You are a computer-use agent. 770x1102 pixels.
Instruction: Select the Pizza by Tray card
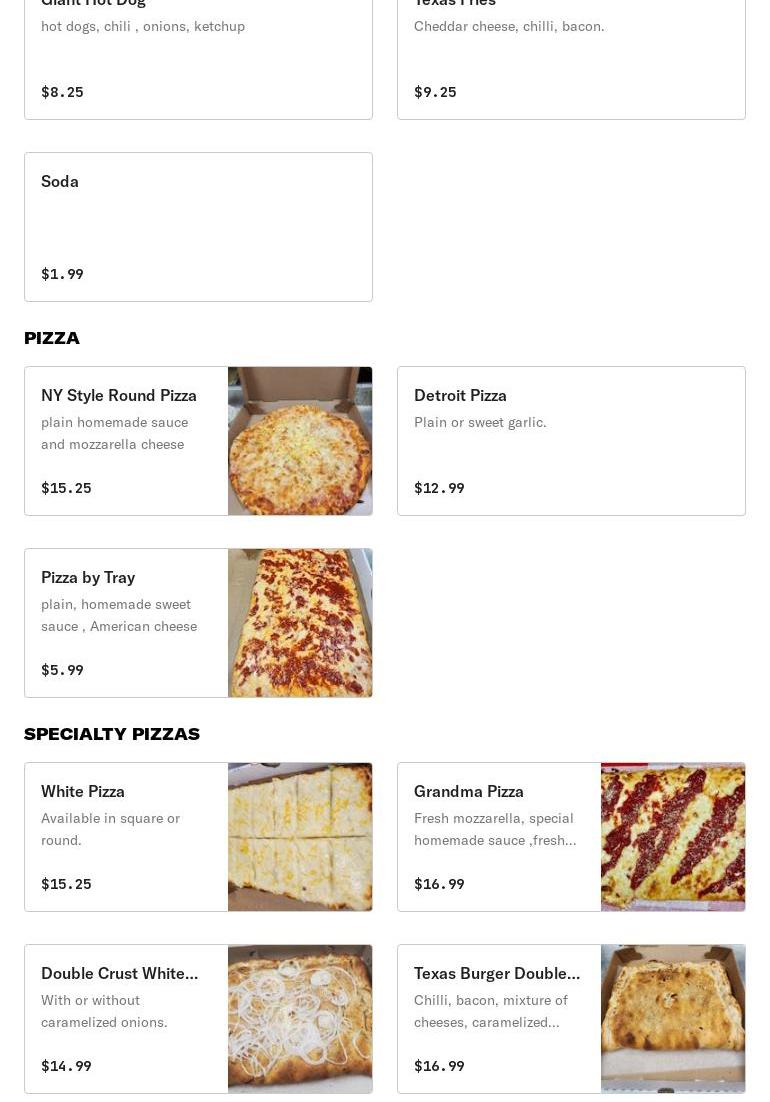pyautogui.click(x=198, y=623)
